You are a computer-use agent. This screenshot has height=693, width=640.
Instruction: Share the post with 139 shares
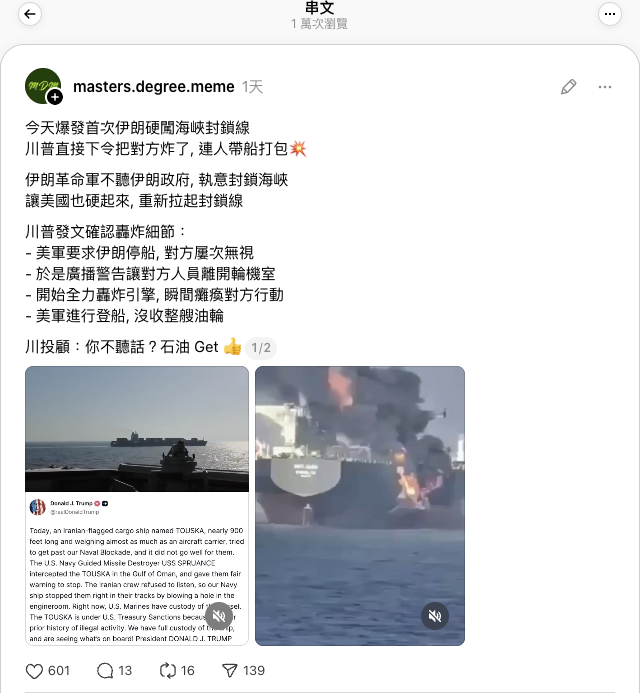[229, 670]
